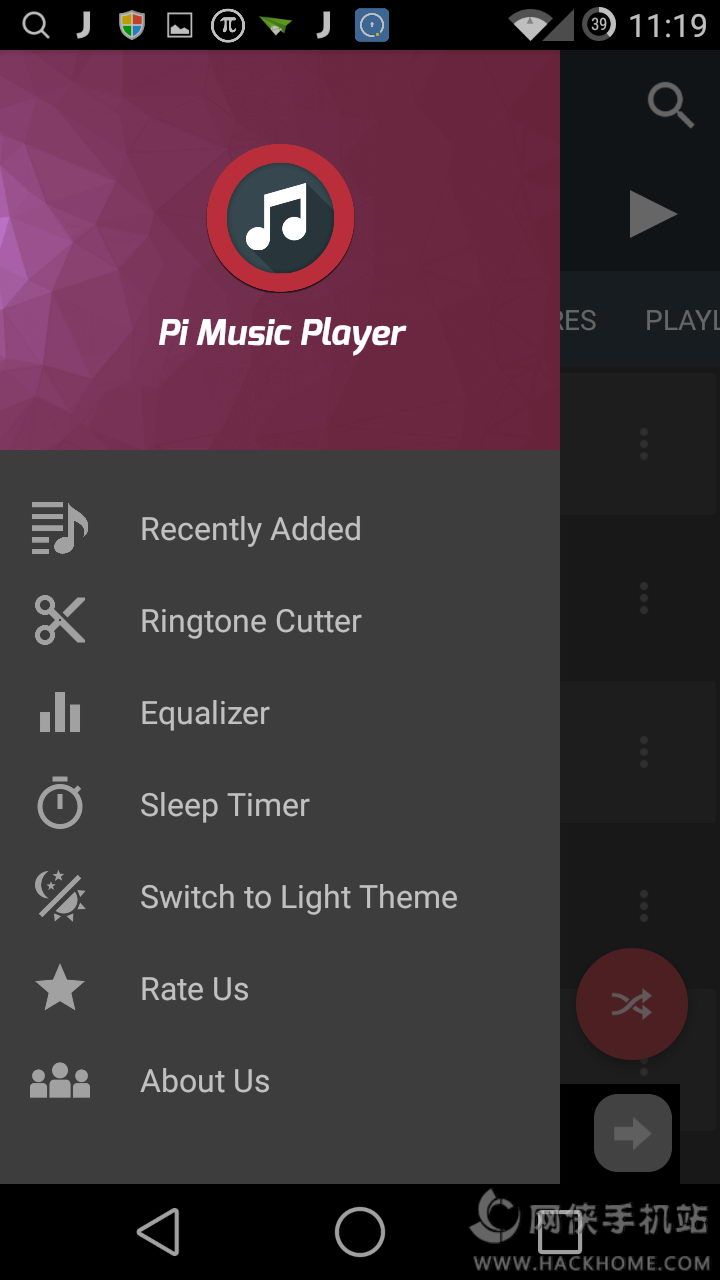720x1280 pixels.
Task: Set a Sleep Timer
Action: coord(224,805)
